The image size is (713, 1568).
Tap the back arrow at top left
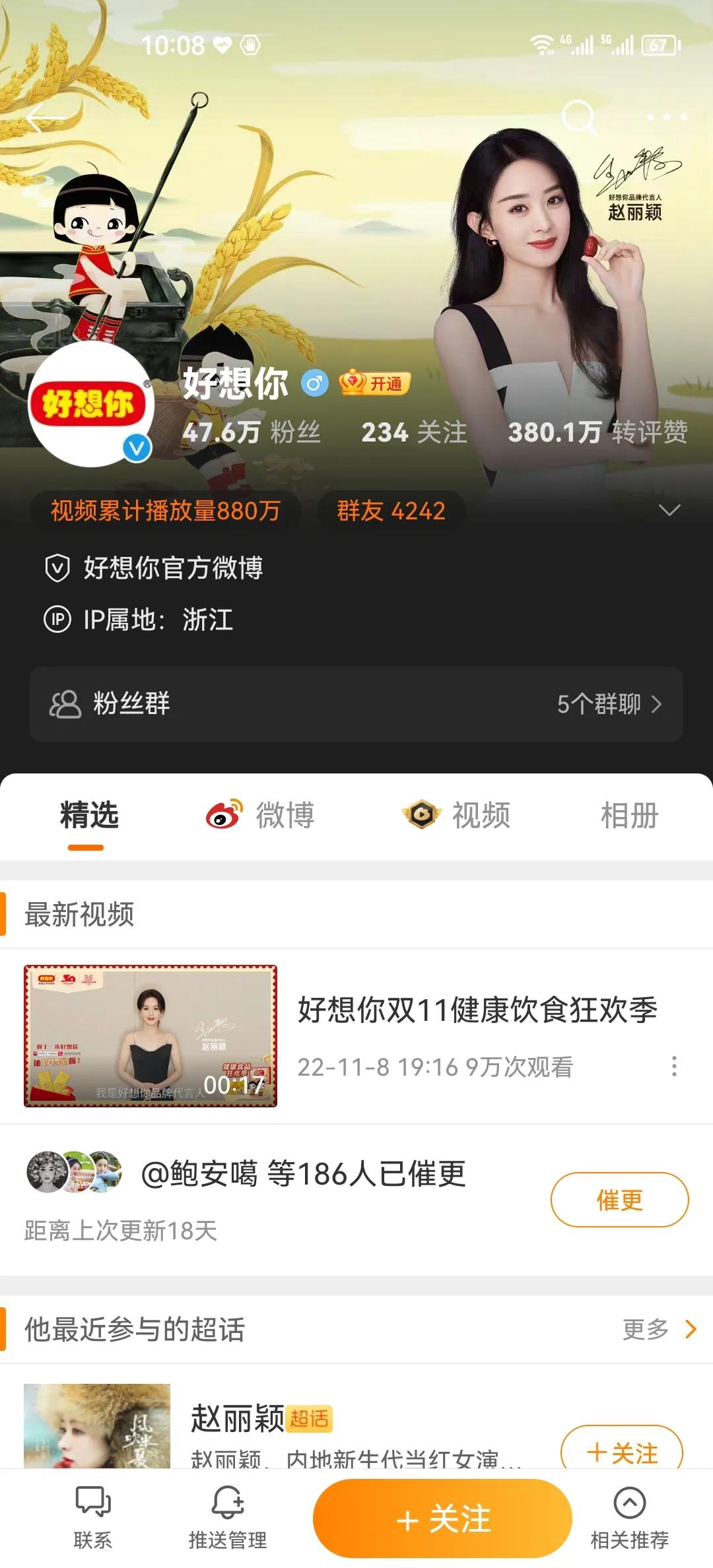click(42, 116)
